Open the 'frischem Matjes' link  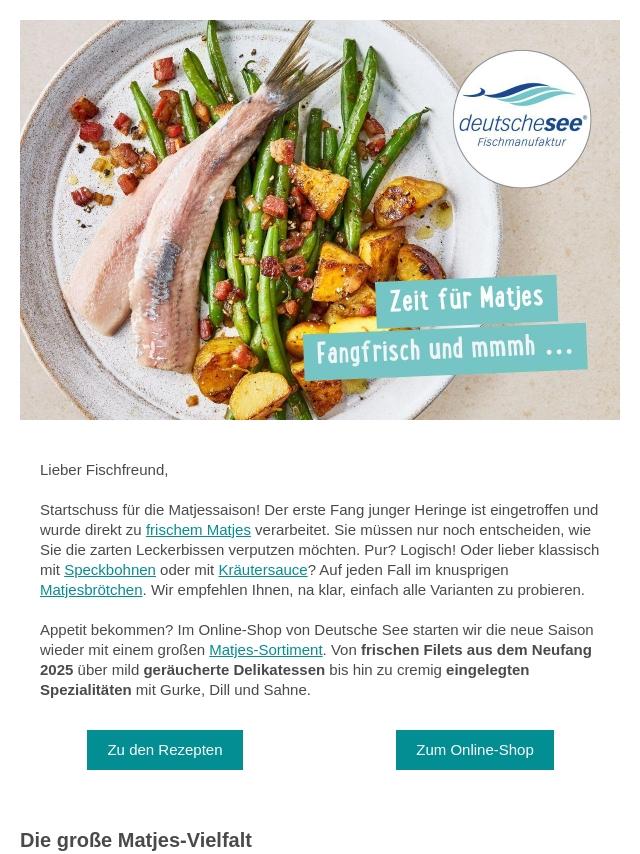pyautogui.click(x=198, y=530)
